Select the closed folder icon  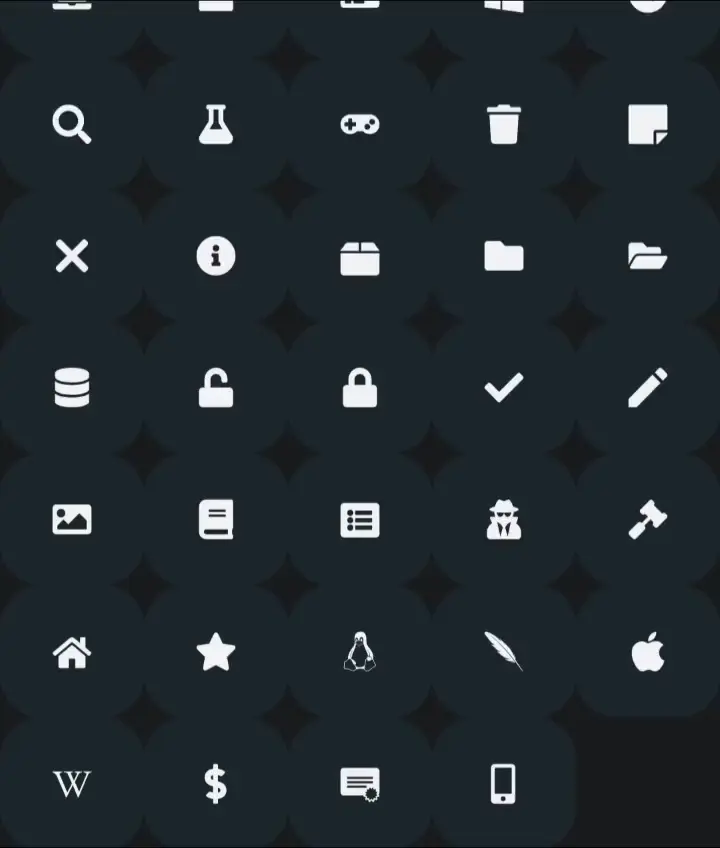click(504, 256)
